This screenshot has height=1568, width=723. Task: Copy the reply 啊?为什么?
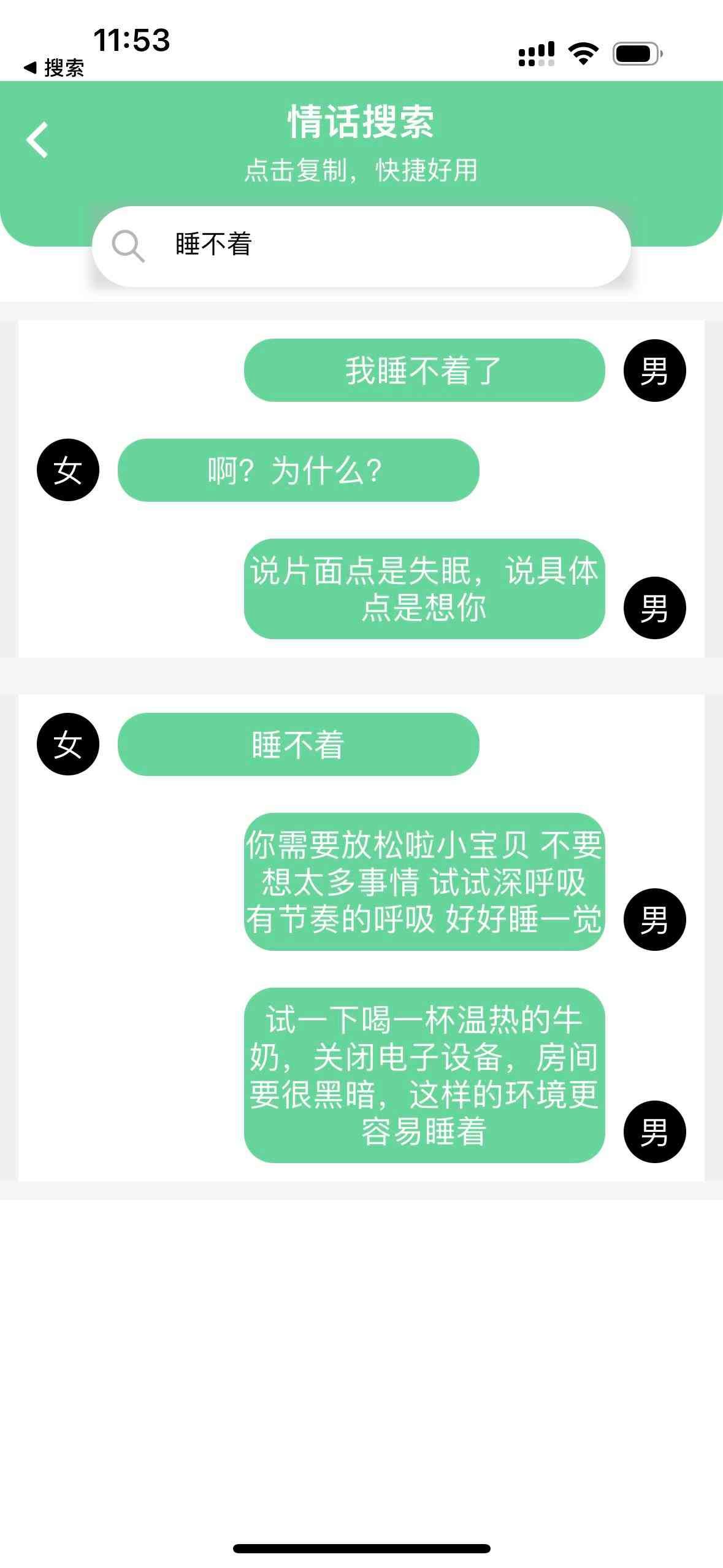pos(298,471)
